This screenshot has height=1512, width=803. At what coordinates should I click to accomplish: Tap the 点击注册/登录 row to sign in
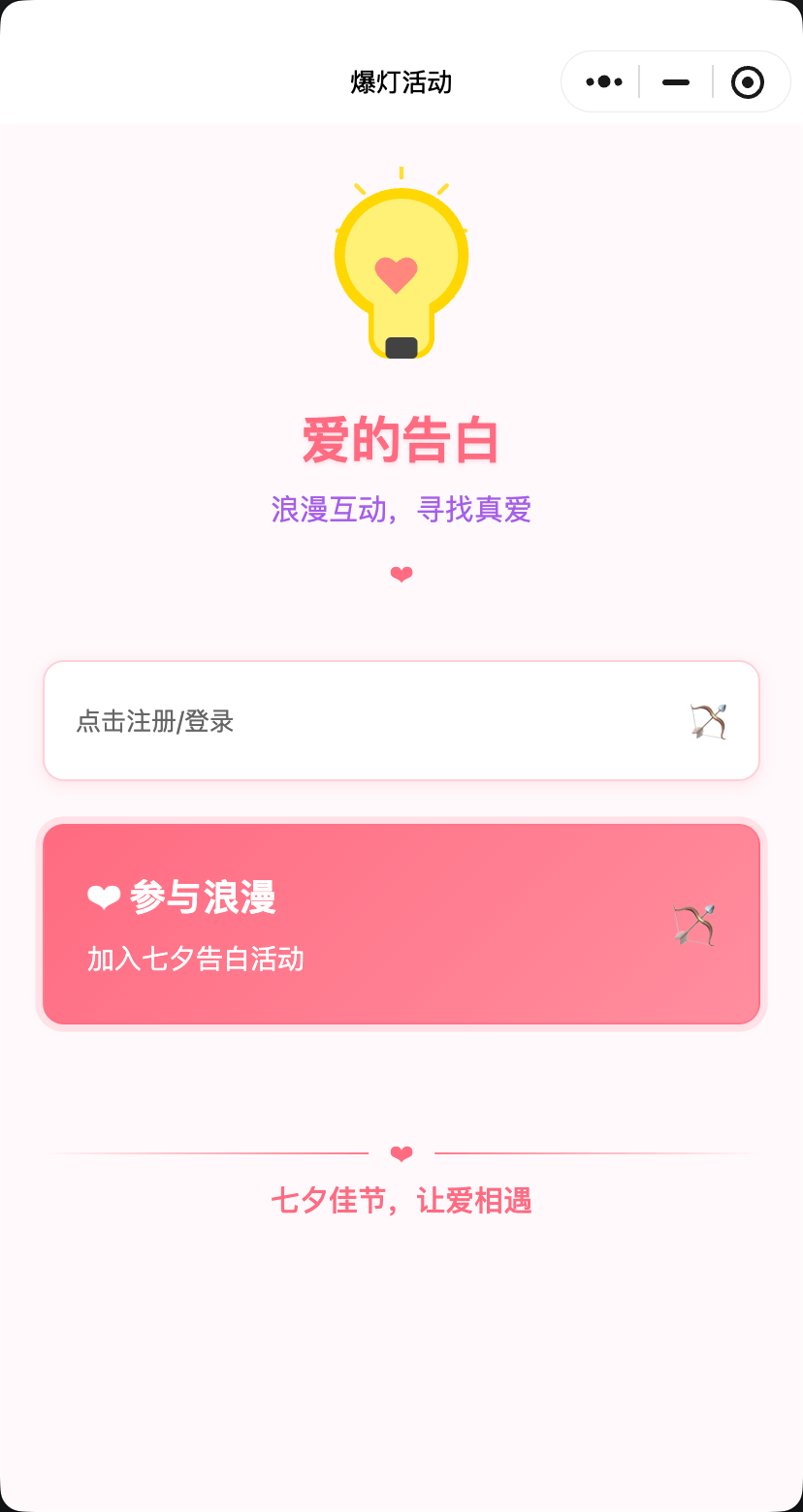(x=401, y=721)
